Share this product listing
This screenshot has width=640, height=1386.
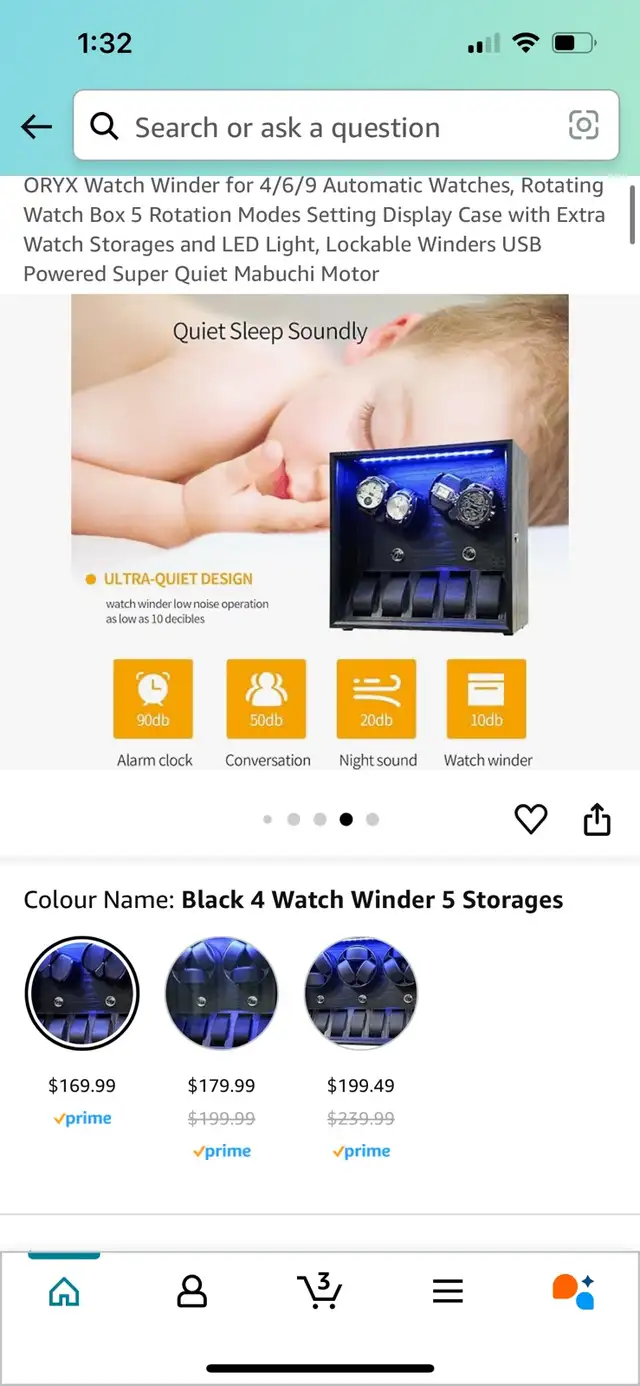click(597, 819)
